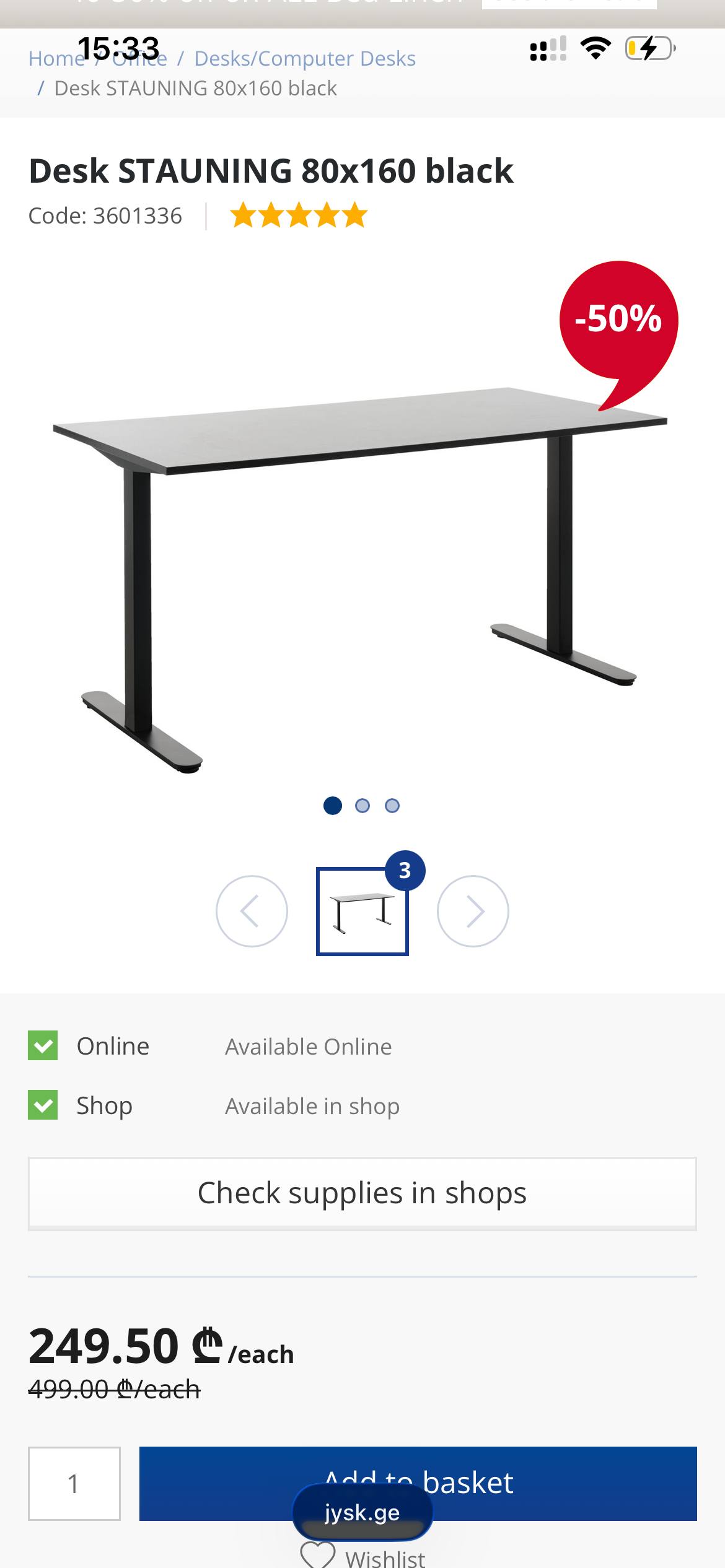Add the desk to basket
This screenshot has height=1568, width=725.
[418, 1483]
